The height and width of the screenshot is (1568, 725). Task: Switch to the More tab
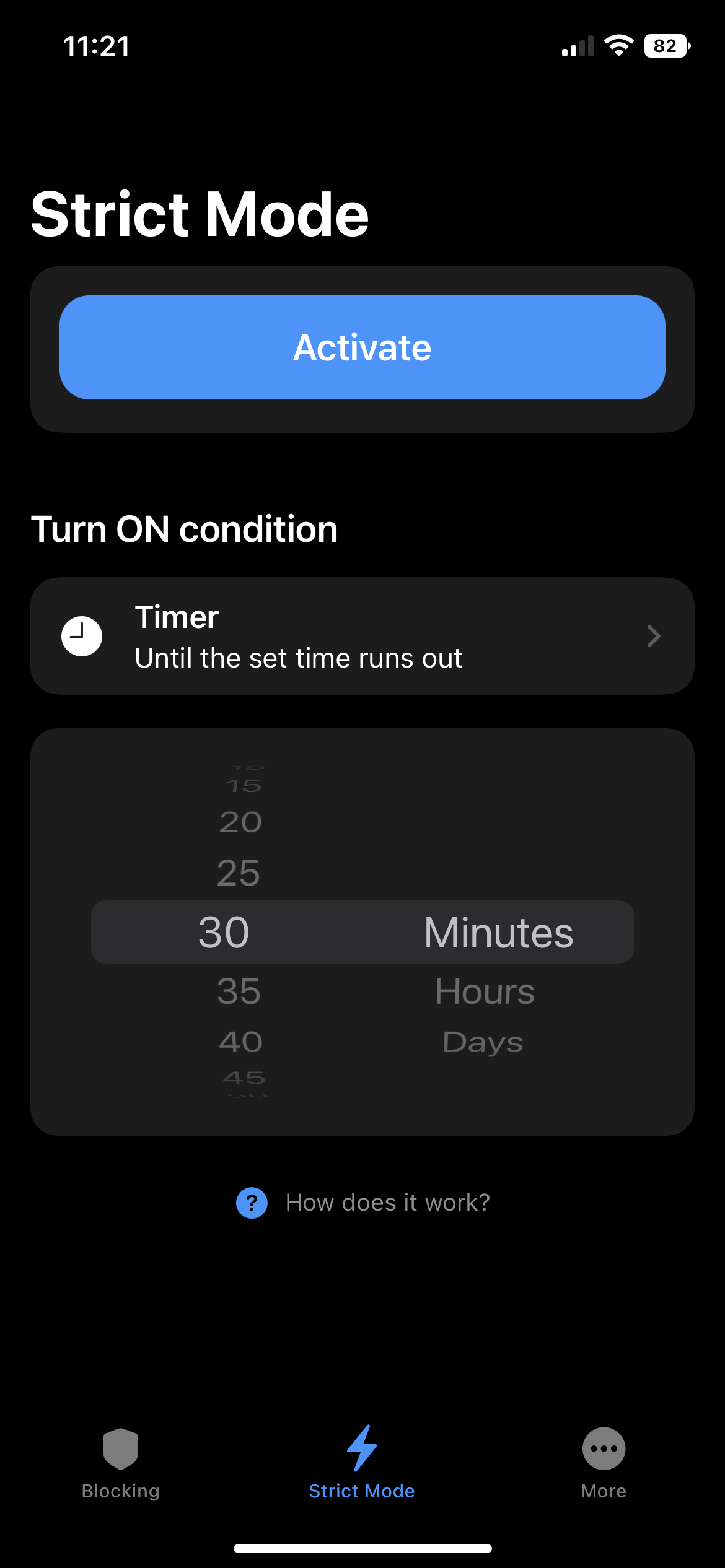(604, 1463)
